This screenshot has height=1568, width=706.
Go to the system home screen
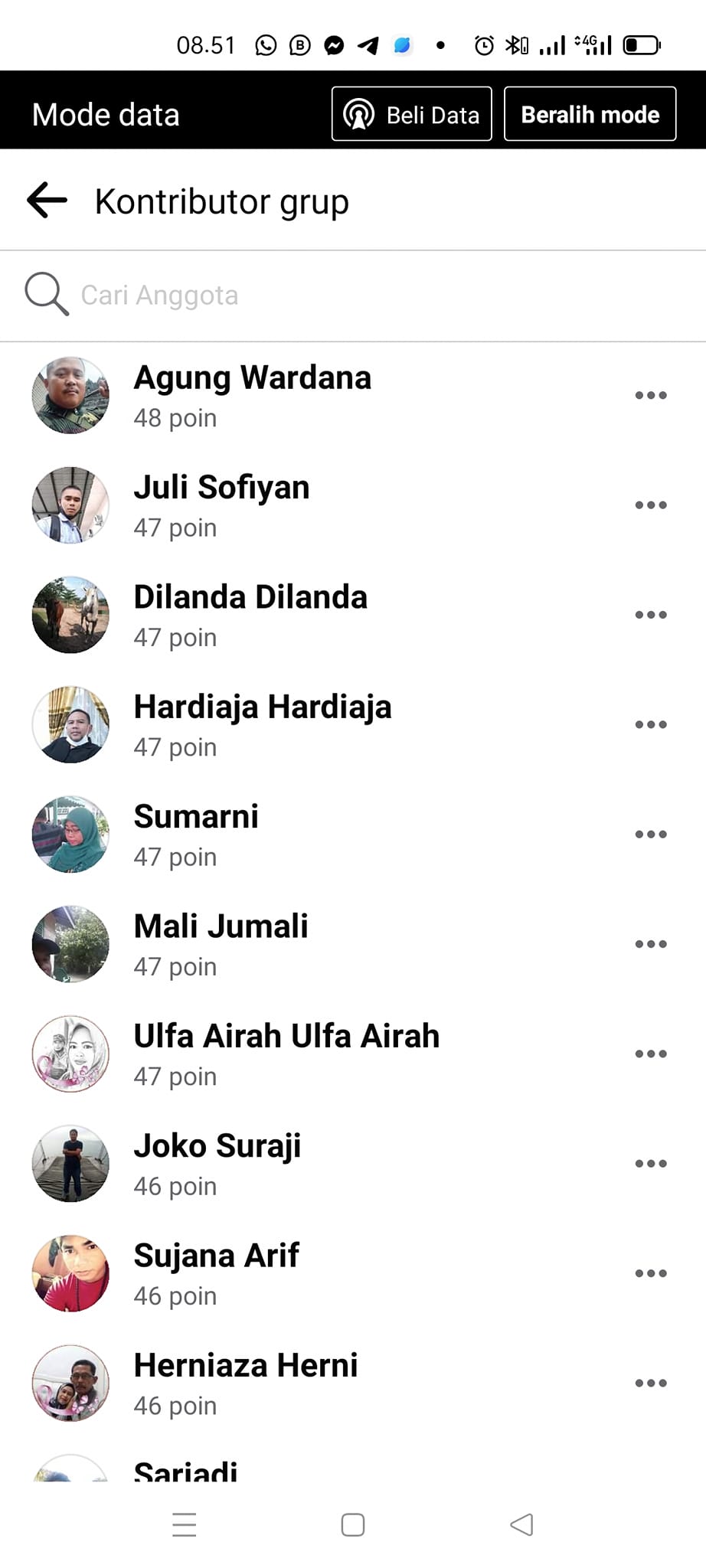pos(353,1524)
